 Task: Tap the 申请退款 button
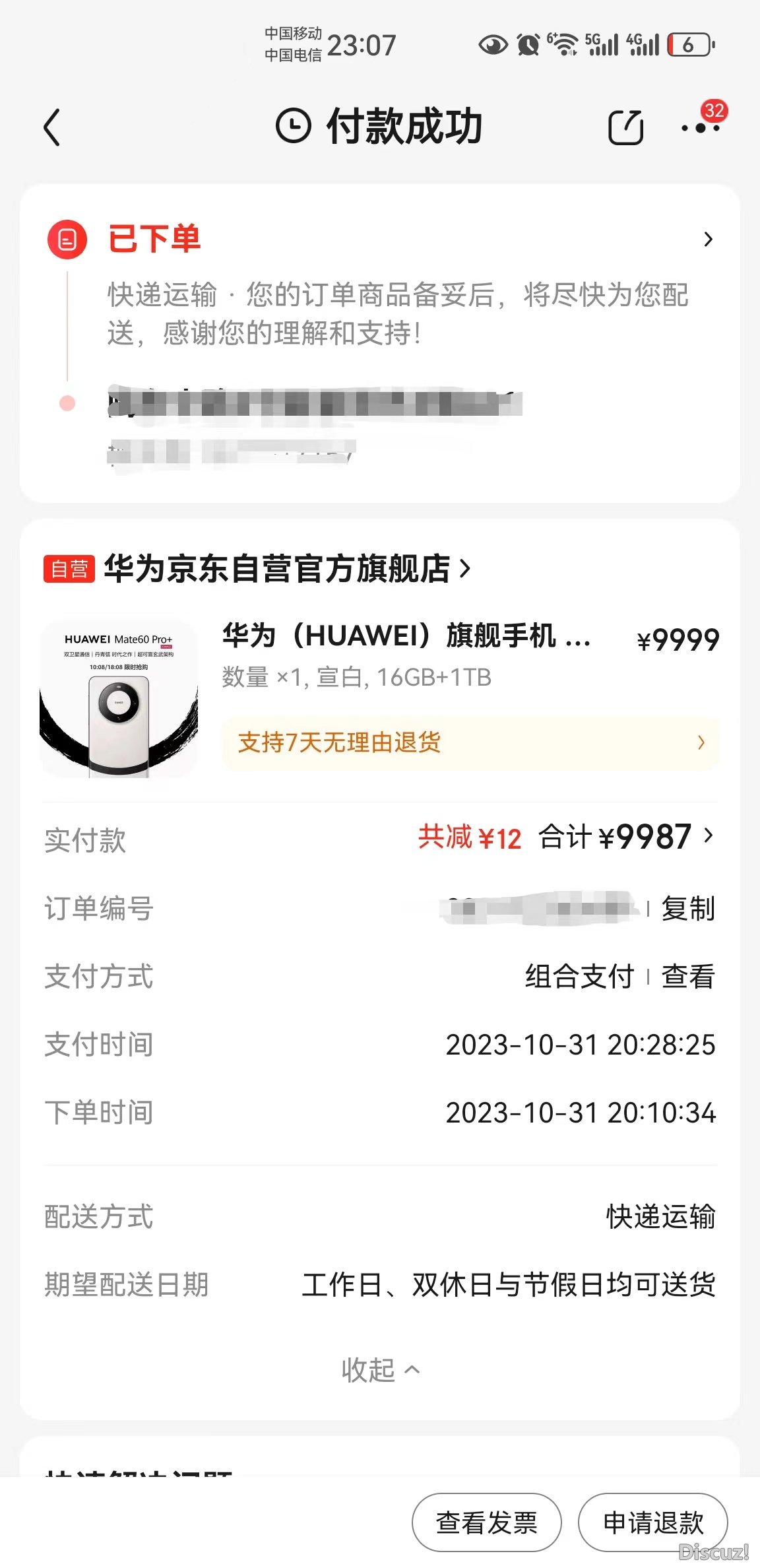(x=653, y=1522)
